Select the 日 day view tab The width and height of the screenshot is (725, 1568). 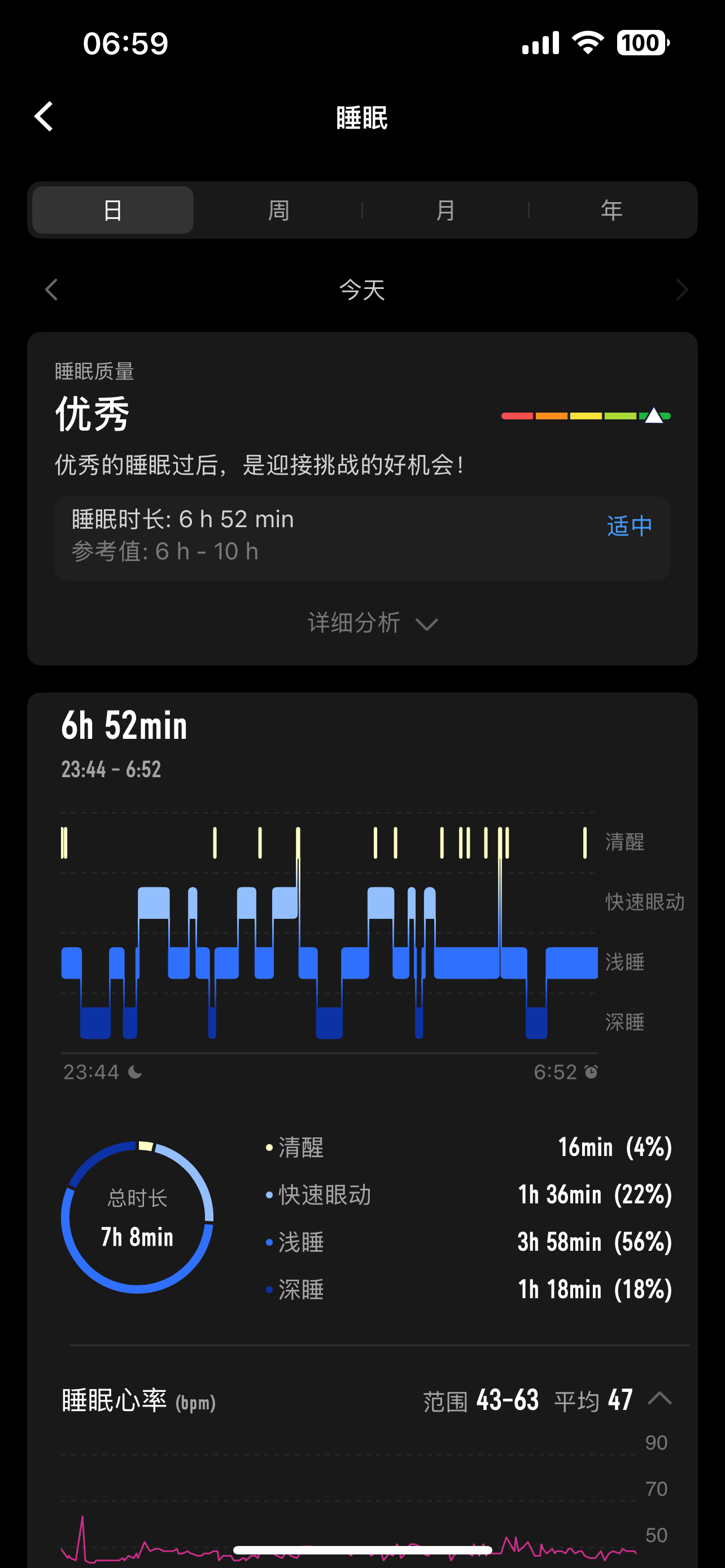[x=112, y=210]
